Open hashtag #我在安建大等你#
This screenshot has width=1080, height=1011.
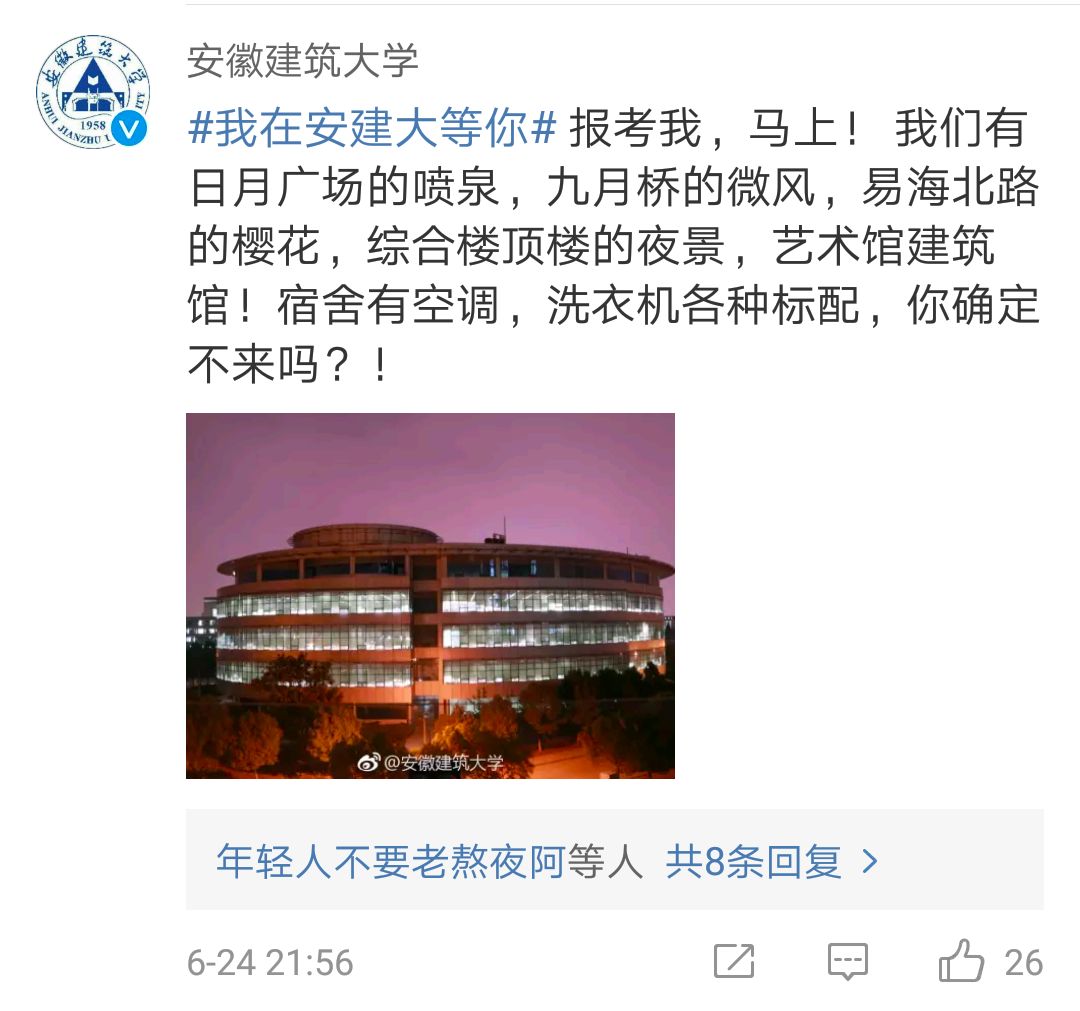point(372,130)
